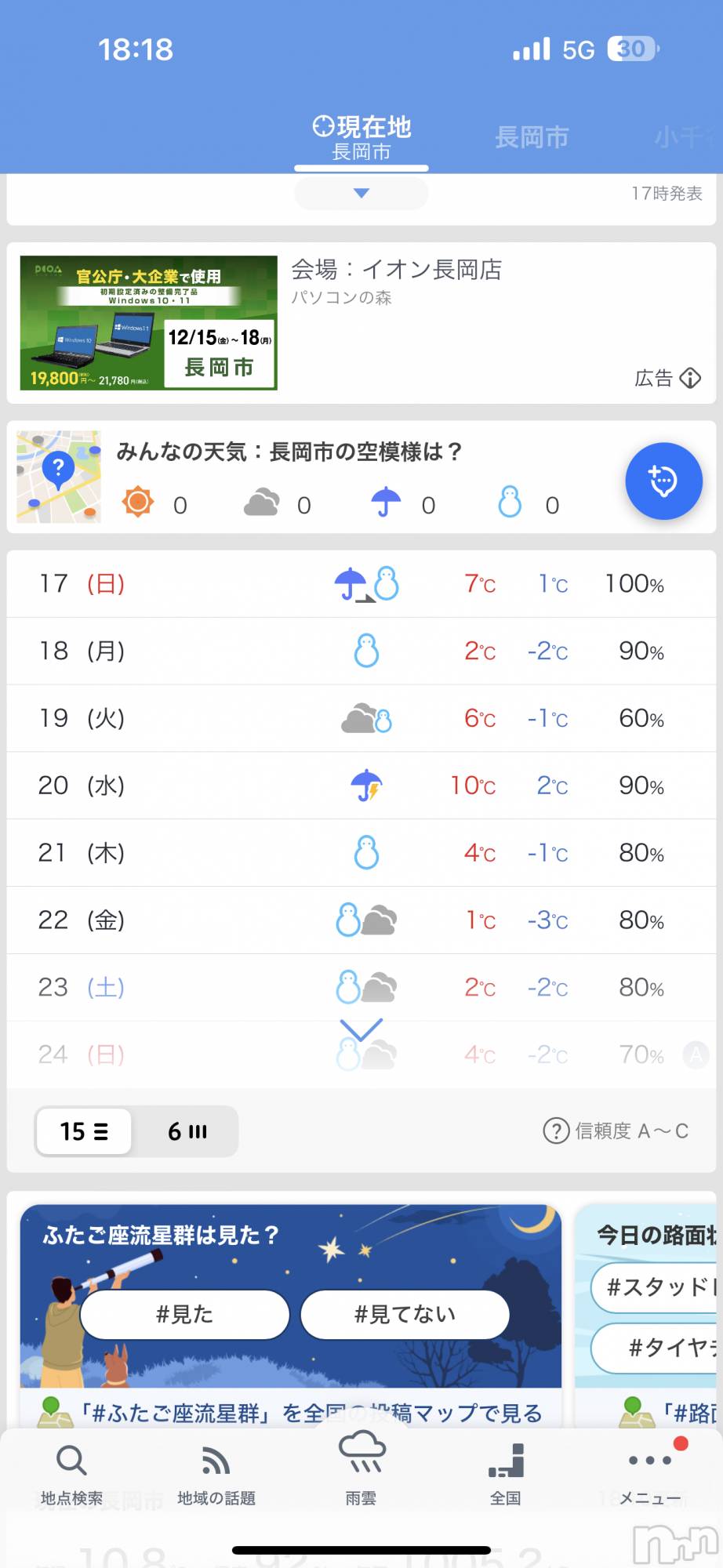Open the 雨雲 rain cloud radar
This screenshot has width=723, height=1568.
(362, 1470)
